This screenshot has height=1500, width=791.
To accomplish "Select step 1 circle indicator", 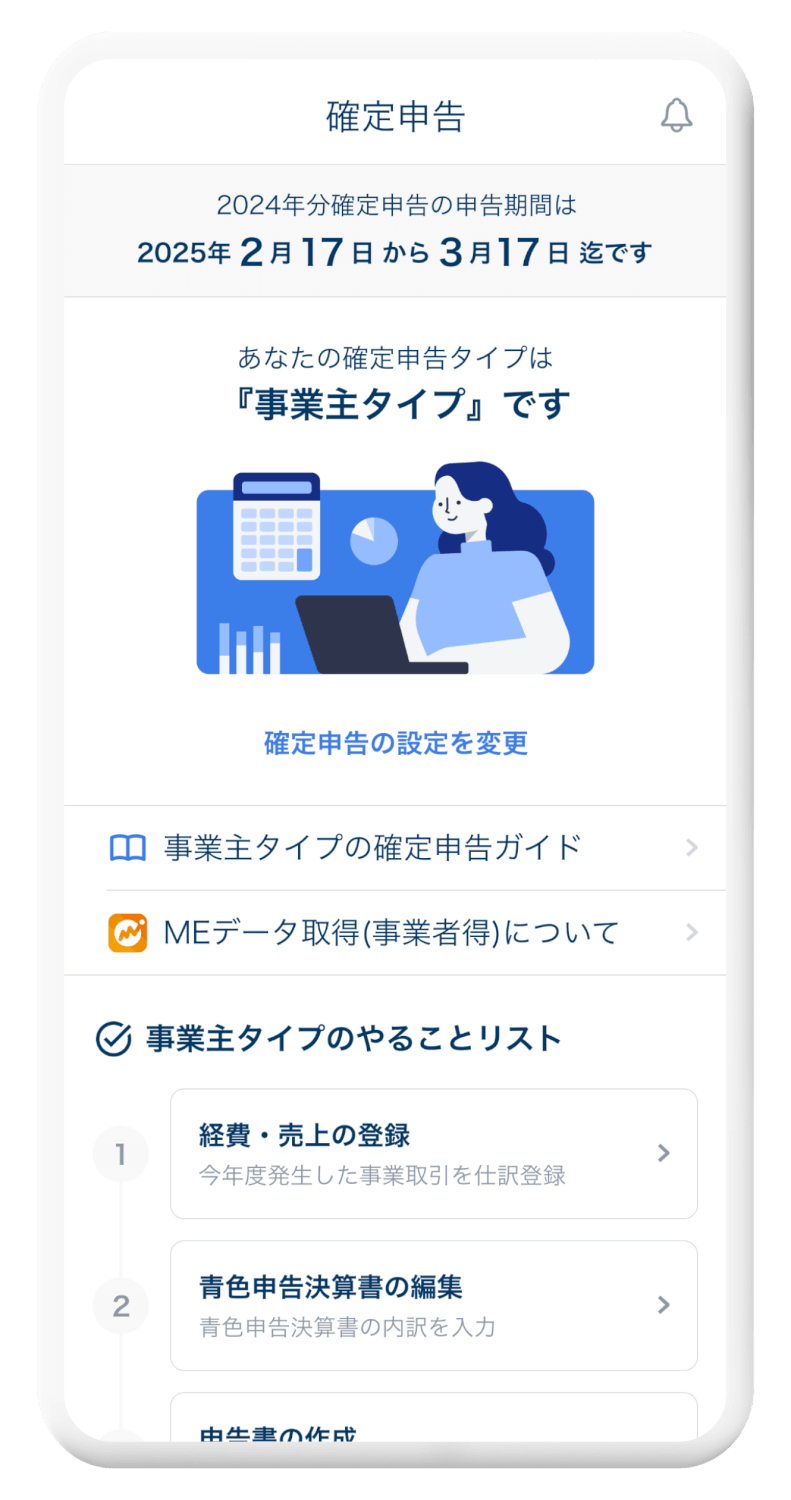I will point(120,1153).
